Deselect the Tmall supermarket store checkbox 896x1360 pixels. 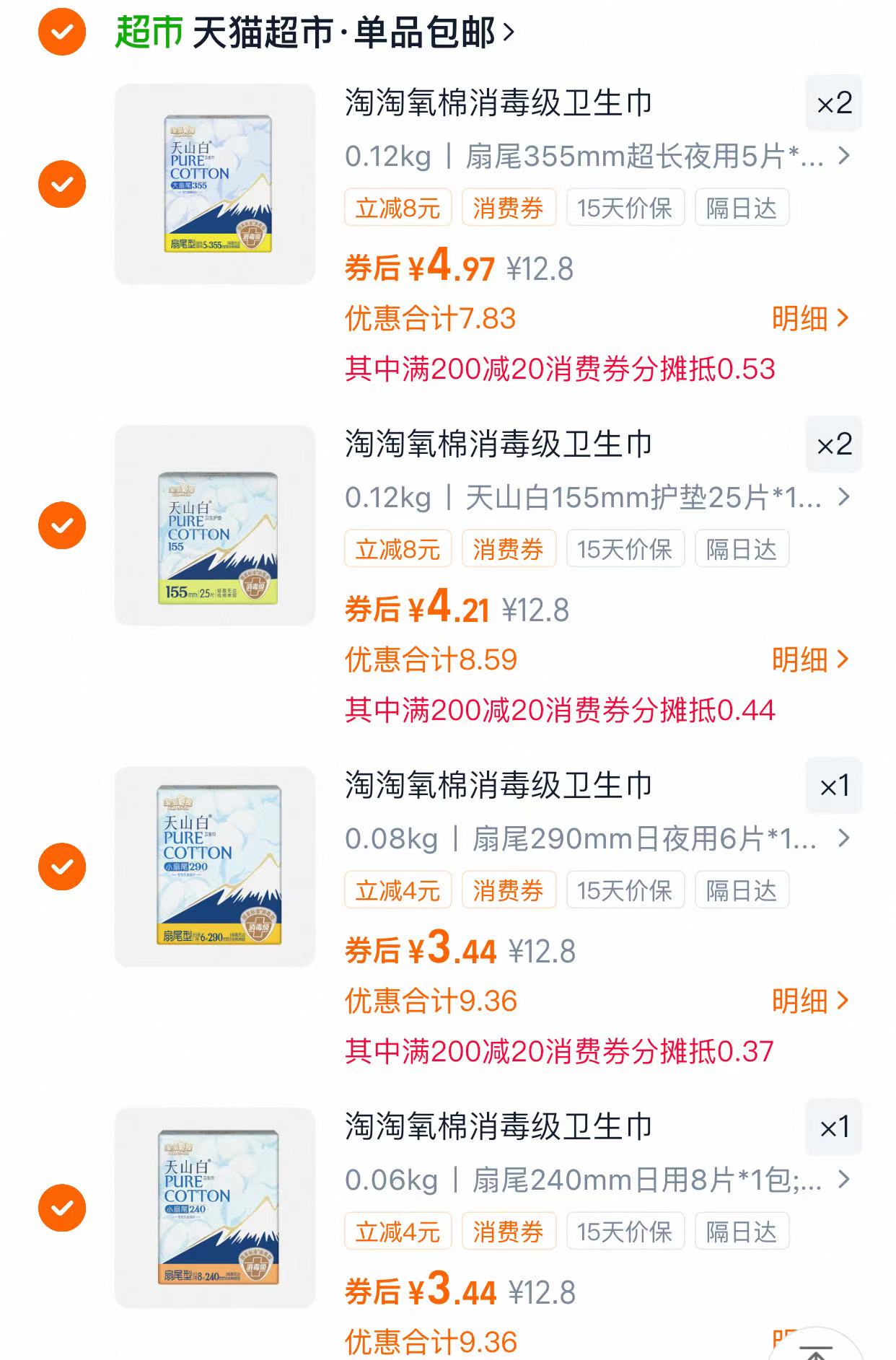(61, 32)
